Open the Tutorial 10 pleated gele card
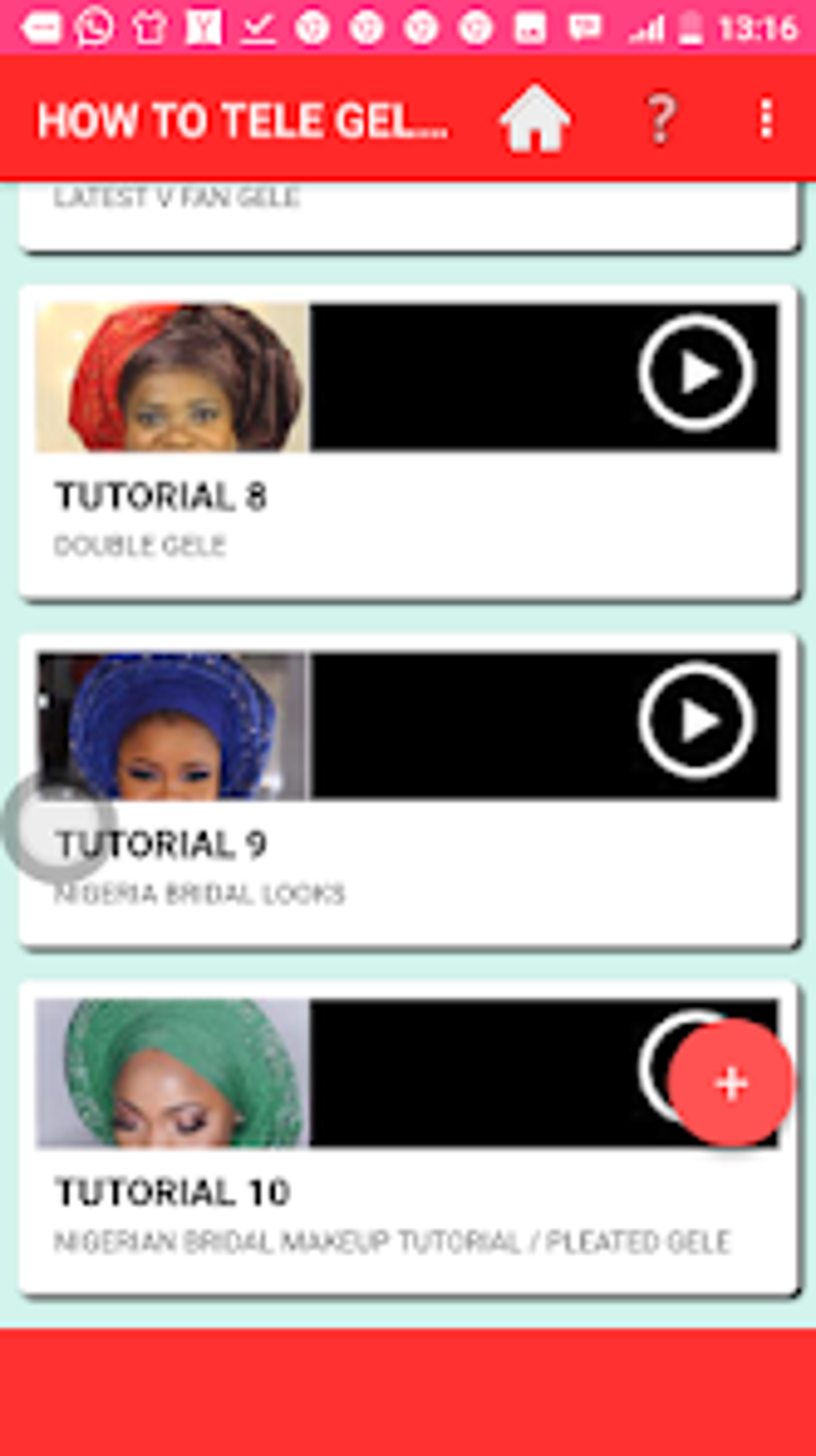The width and height of the screenshot is (816, 1456). click(409, 1137)
